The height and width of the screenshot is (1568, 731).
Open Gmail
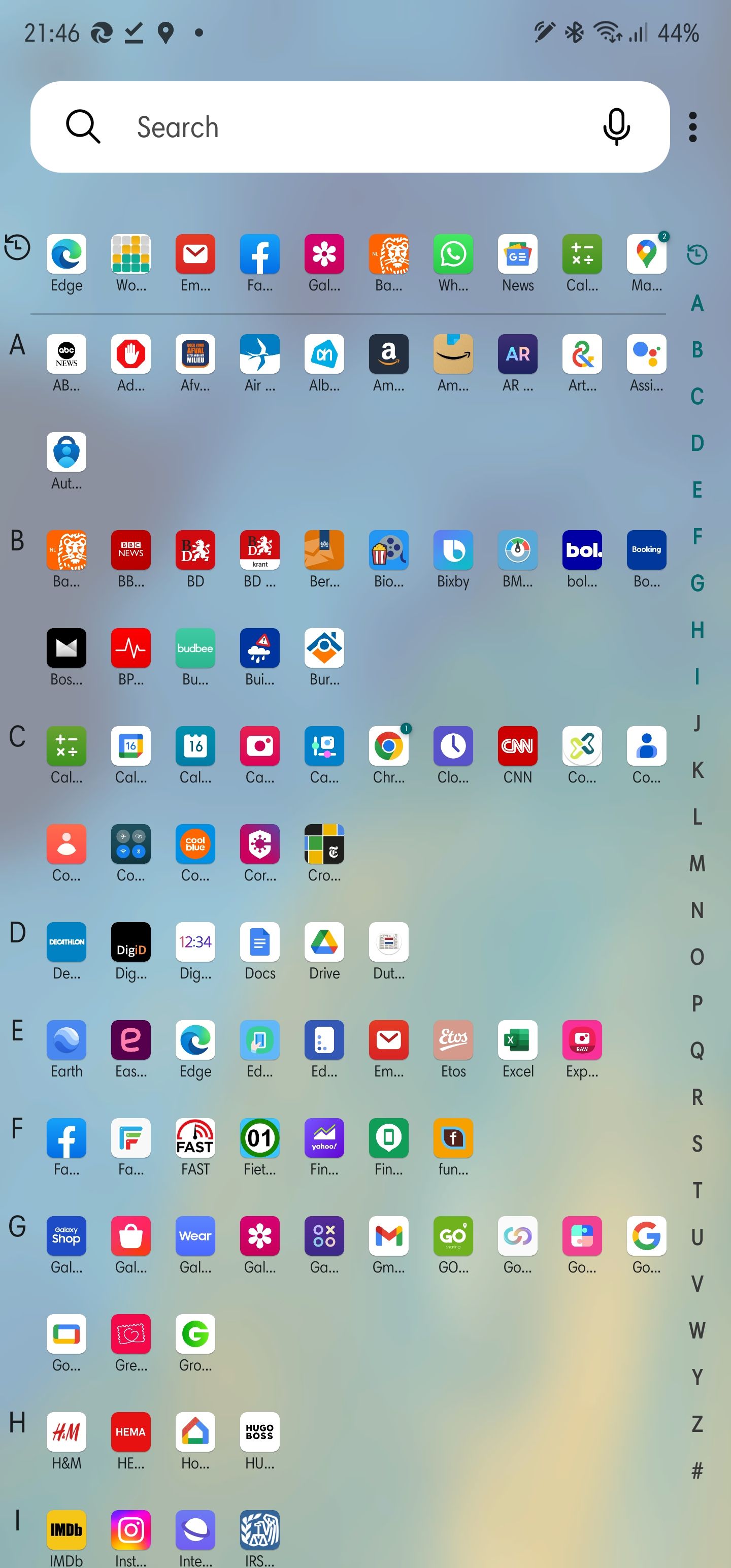(x=388, y=1236)
